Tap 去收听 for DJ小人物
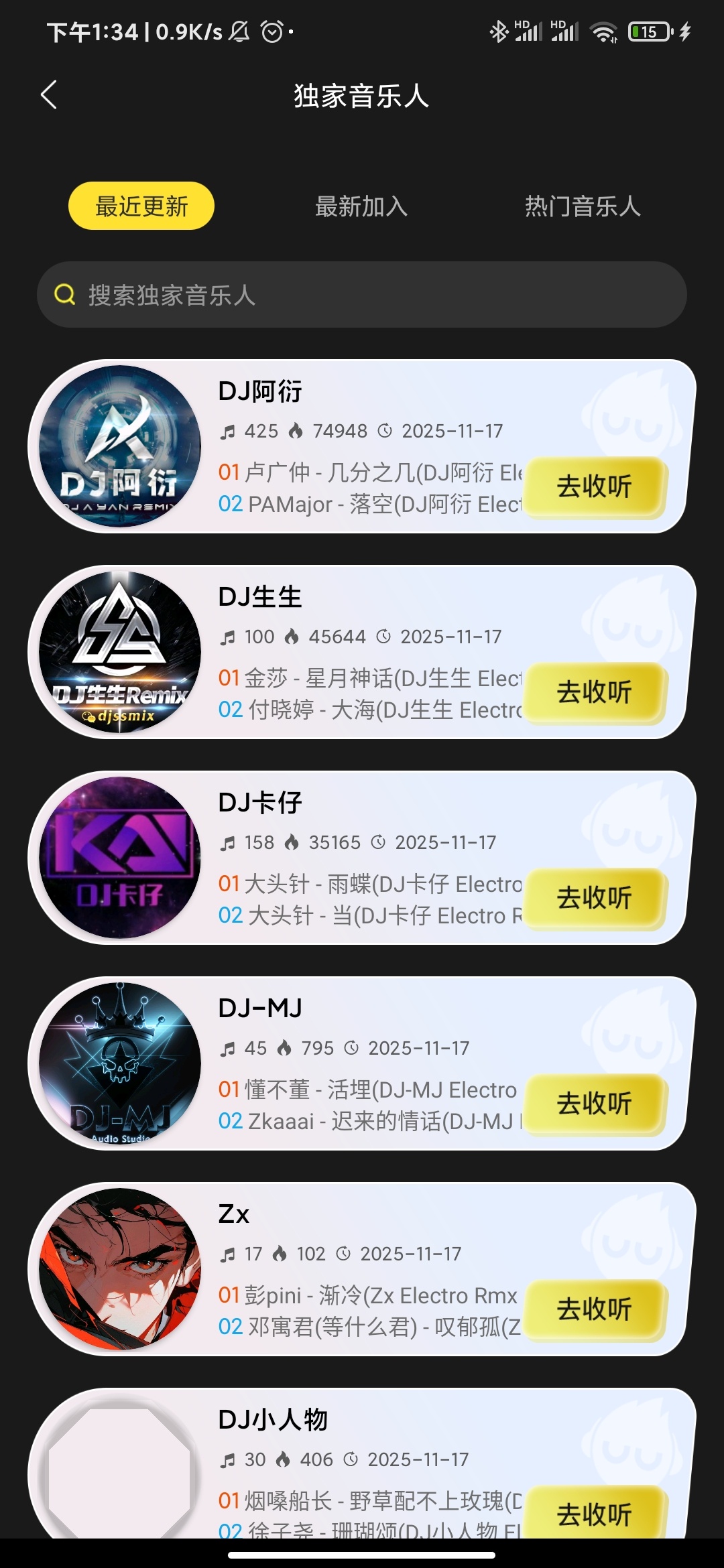 click(595, 1514)
